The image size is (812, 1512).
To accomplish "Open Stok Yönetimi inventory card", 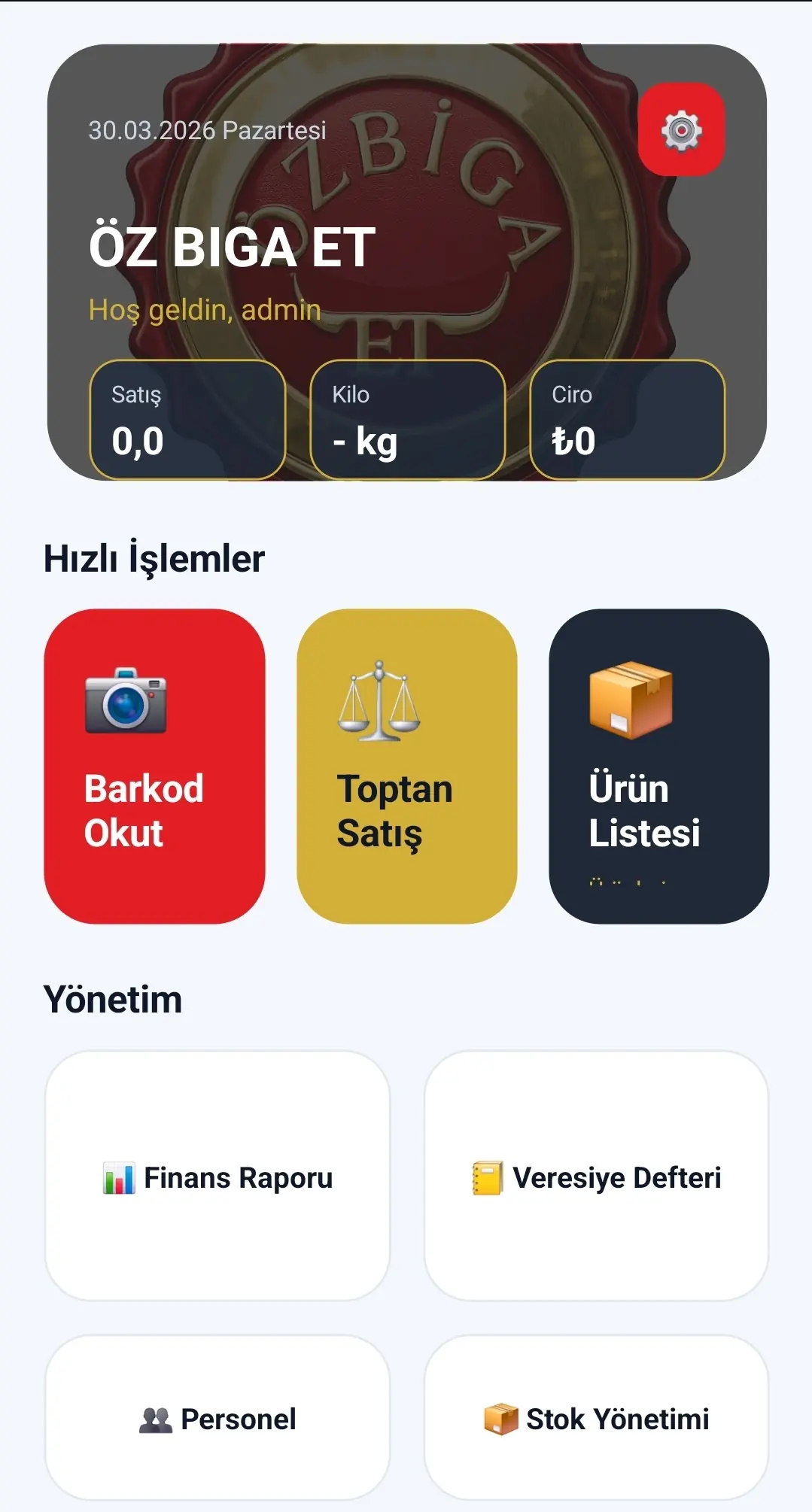I will tap(598, 1419).
